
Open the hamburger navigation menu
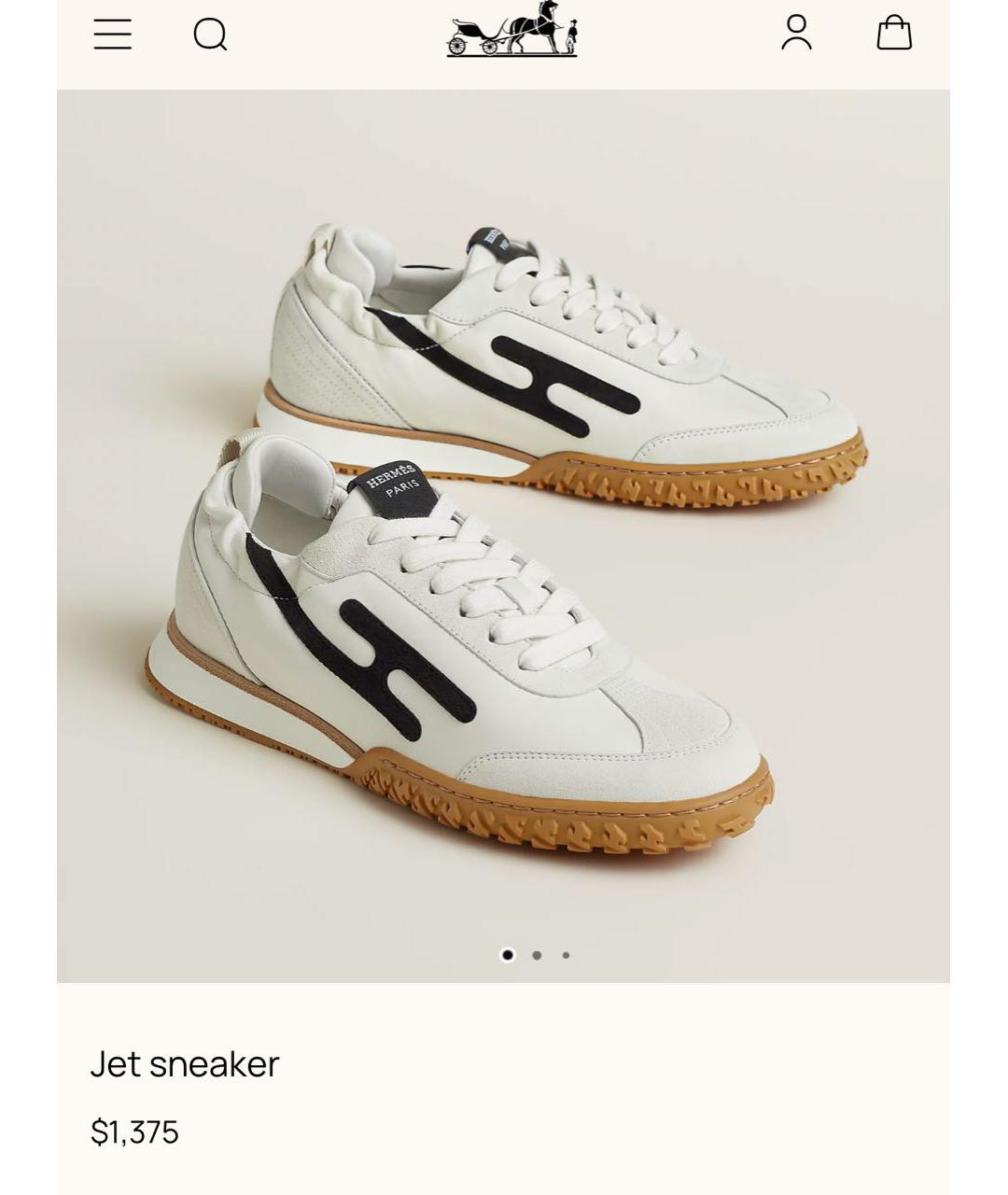tap(112, 35)
